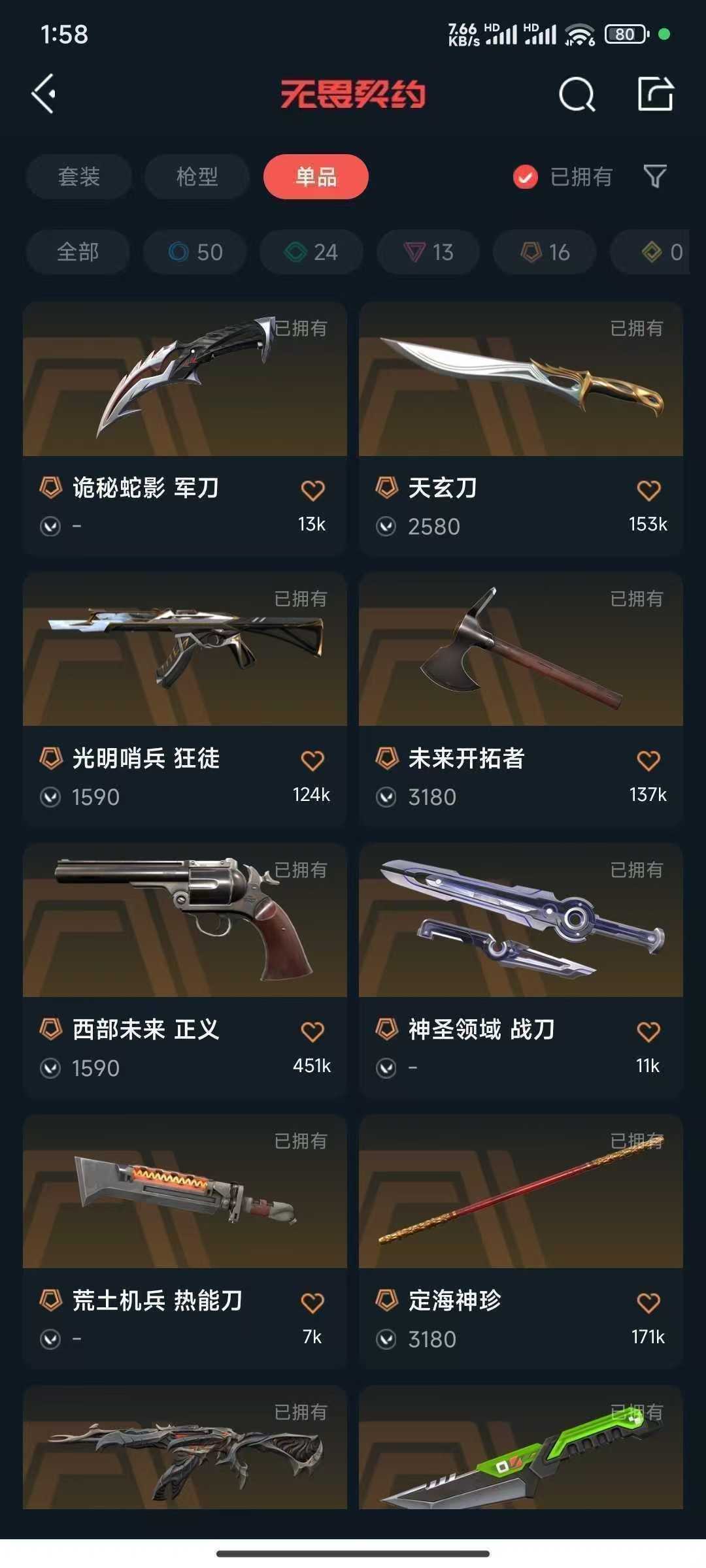This screenshot has width=706, height=1568.
Task: Uncheck the 已拥有 owned filter
Action: [x=525, y=176]
